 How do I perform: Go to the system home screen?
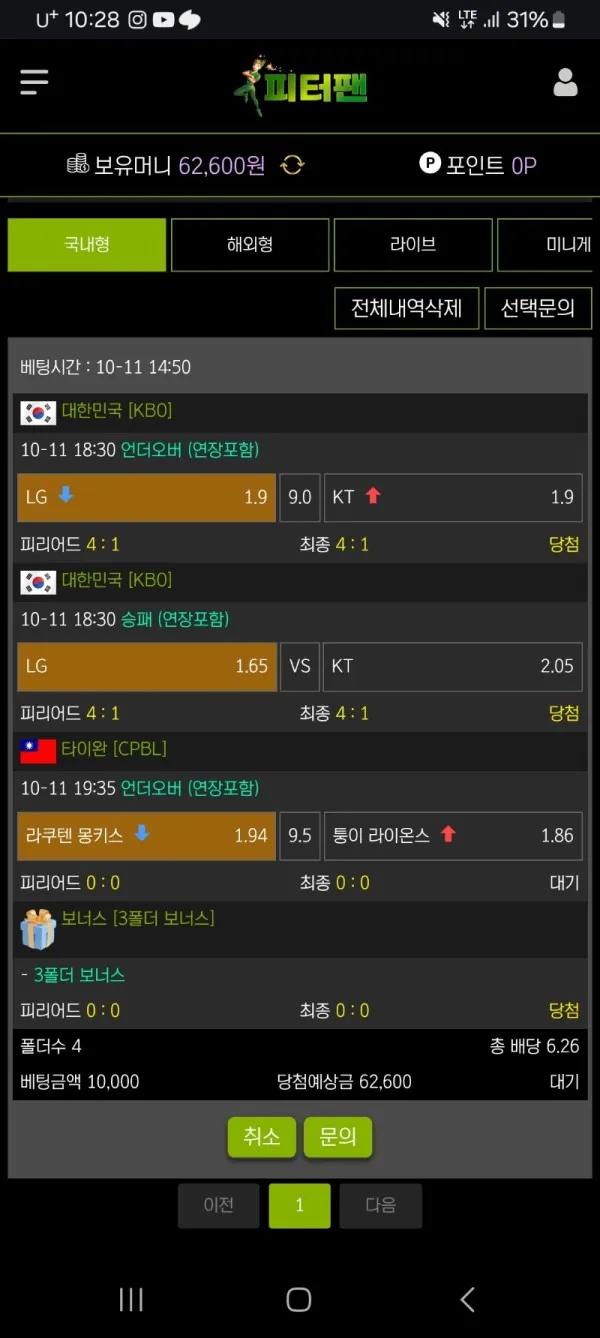point(299,1299)
